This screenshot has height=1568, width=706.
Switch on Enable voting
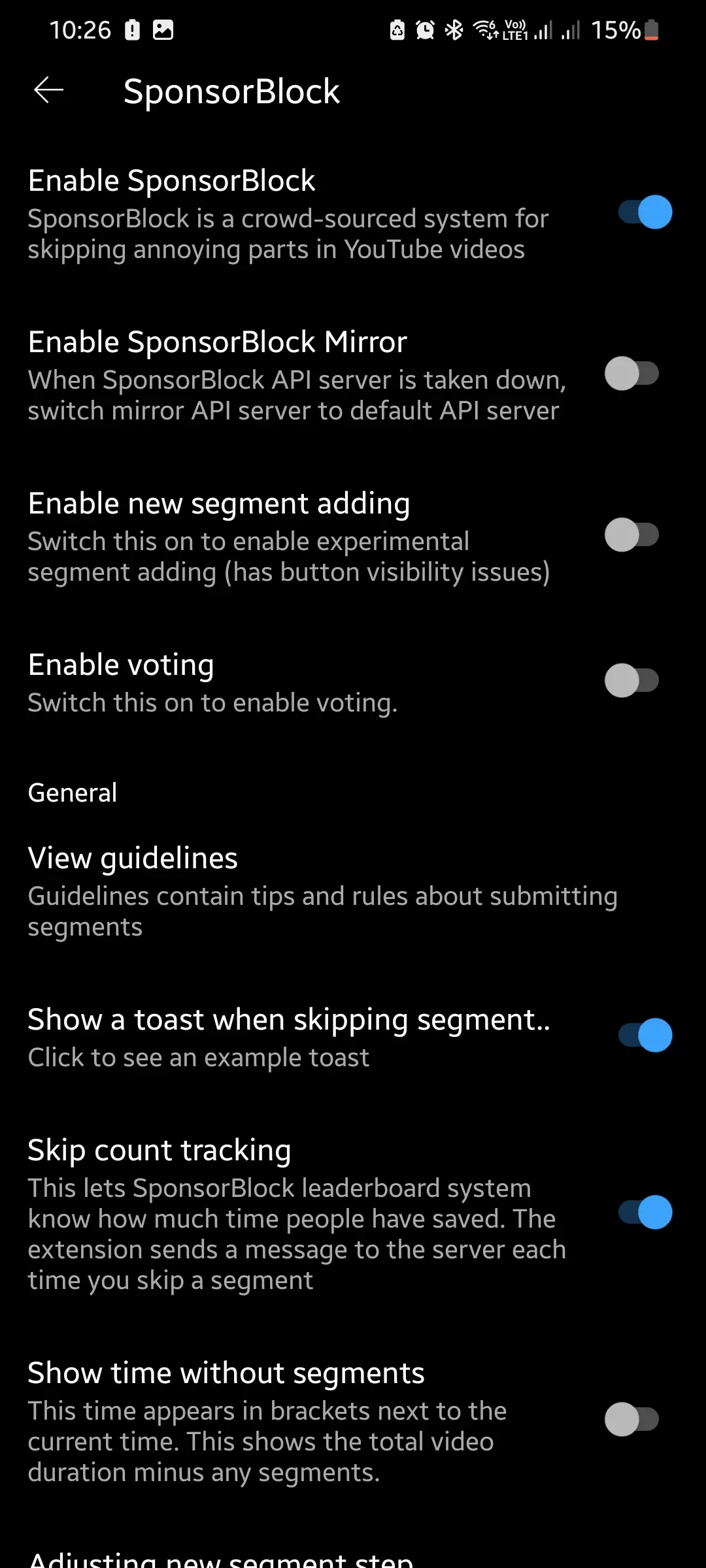(631, 681)
